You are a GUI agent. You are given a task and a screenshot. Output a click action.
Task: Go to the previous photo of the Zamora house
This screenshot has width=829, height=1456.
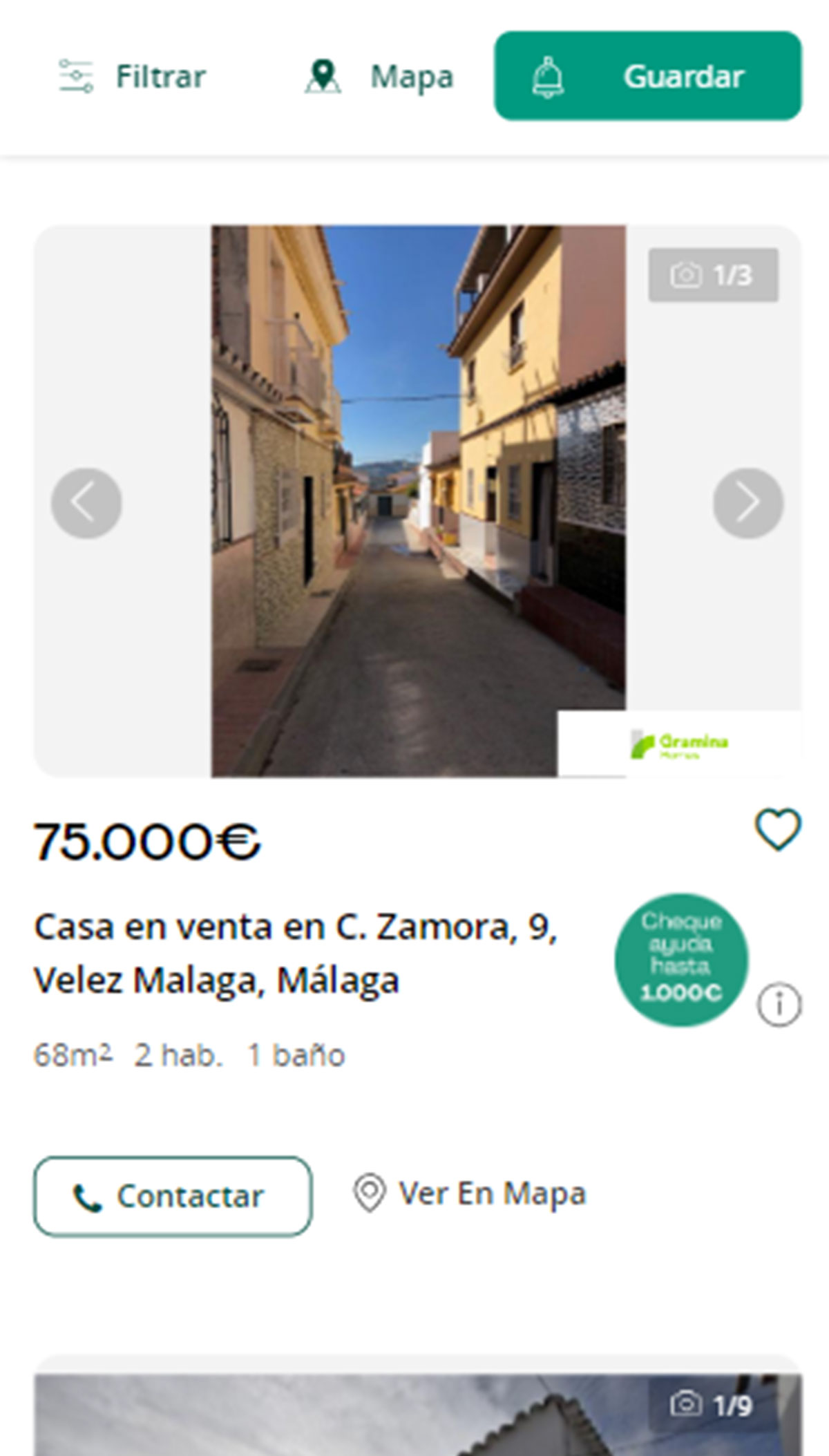86,503
